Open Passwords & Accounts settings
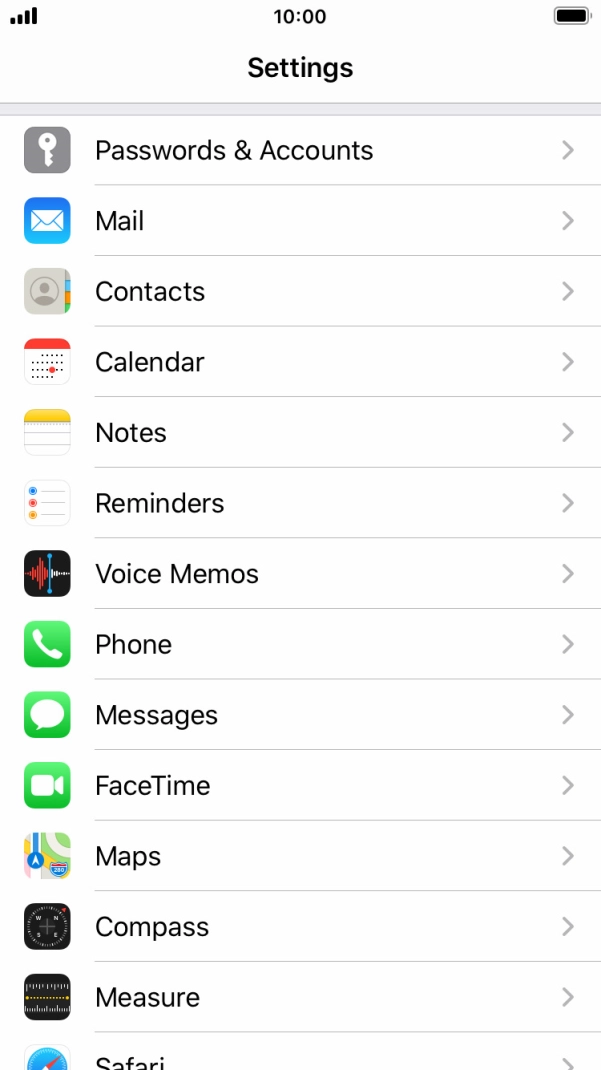The height and width of the screenshot is (1070, 601). (300, 150)
